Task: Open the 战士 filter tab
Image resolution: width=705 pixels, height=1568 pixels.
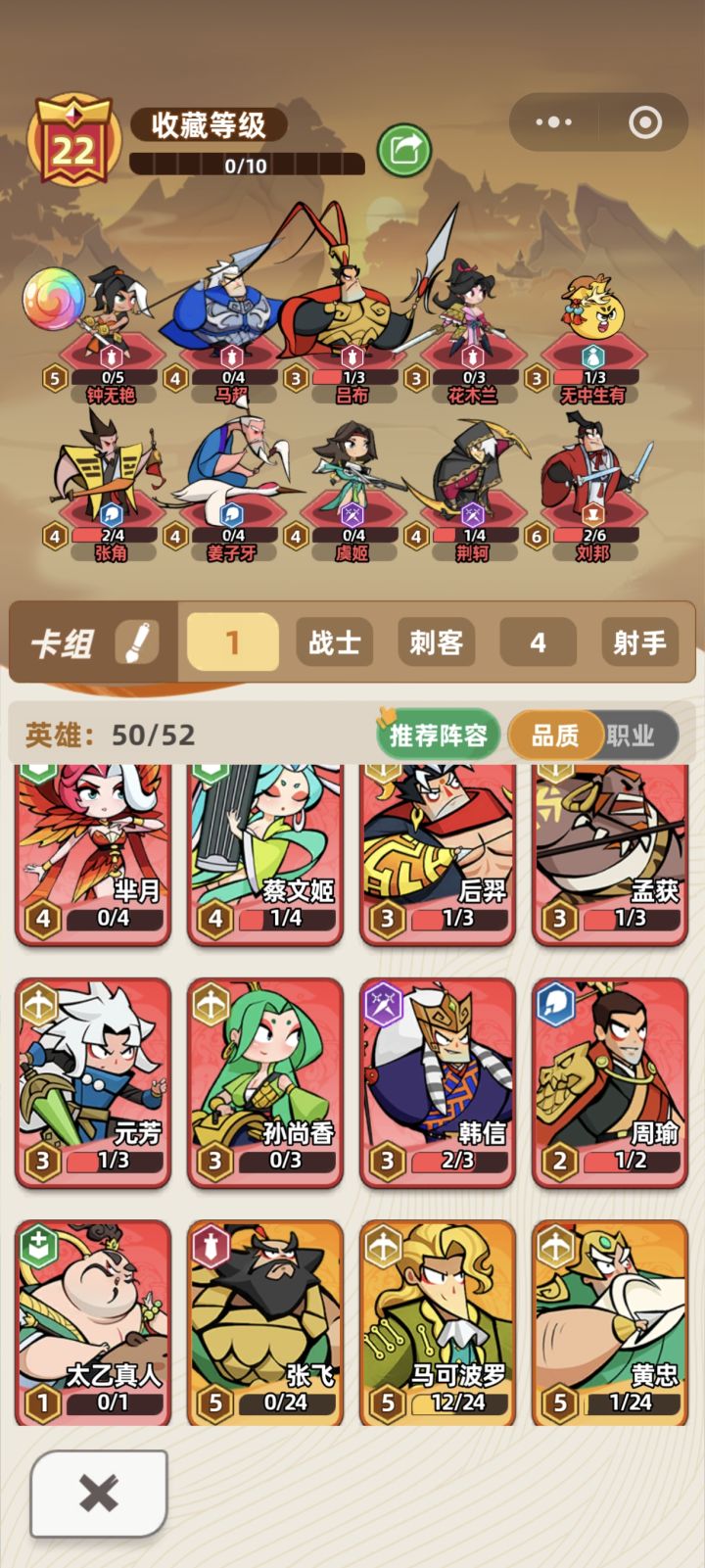Action: pos(334,641)
